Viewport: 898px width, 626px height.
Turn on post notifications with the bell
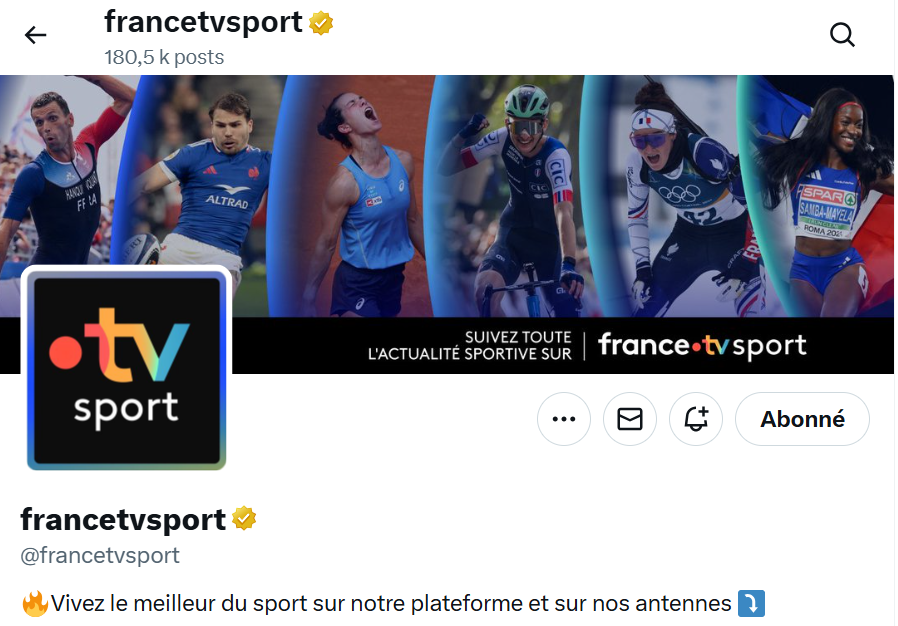[x=696, y=419]
